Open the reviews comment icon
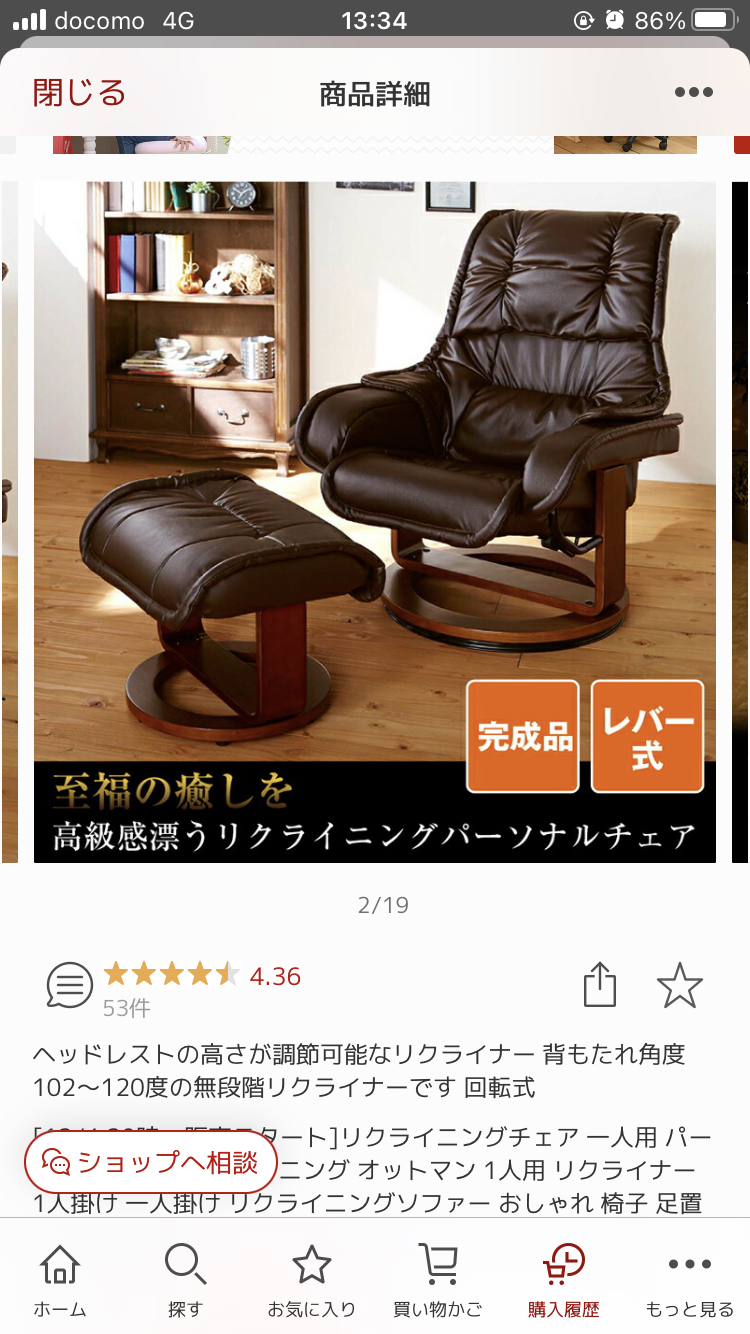The width and height of the screenshot is (750, 1334). point(69,986)
